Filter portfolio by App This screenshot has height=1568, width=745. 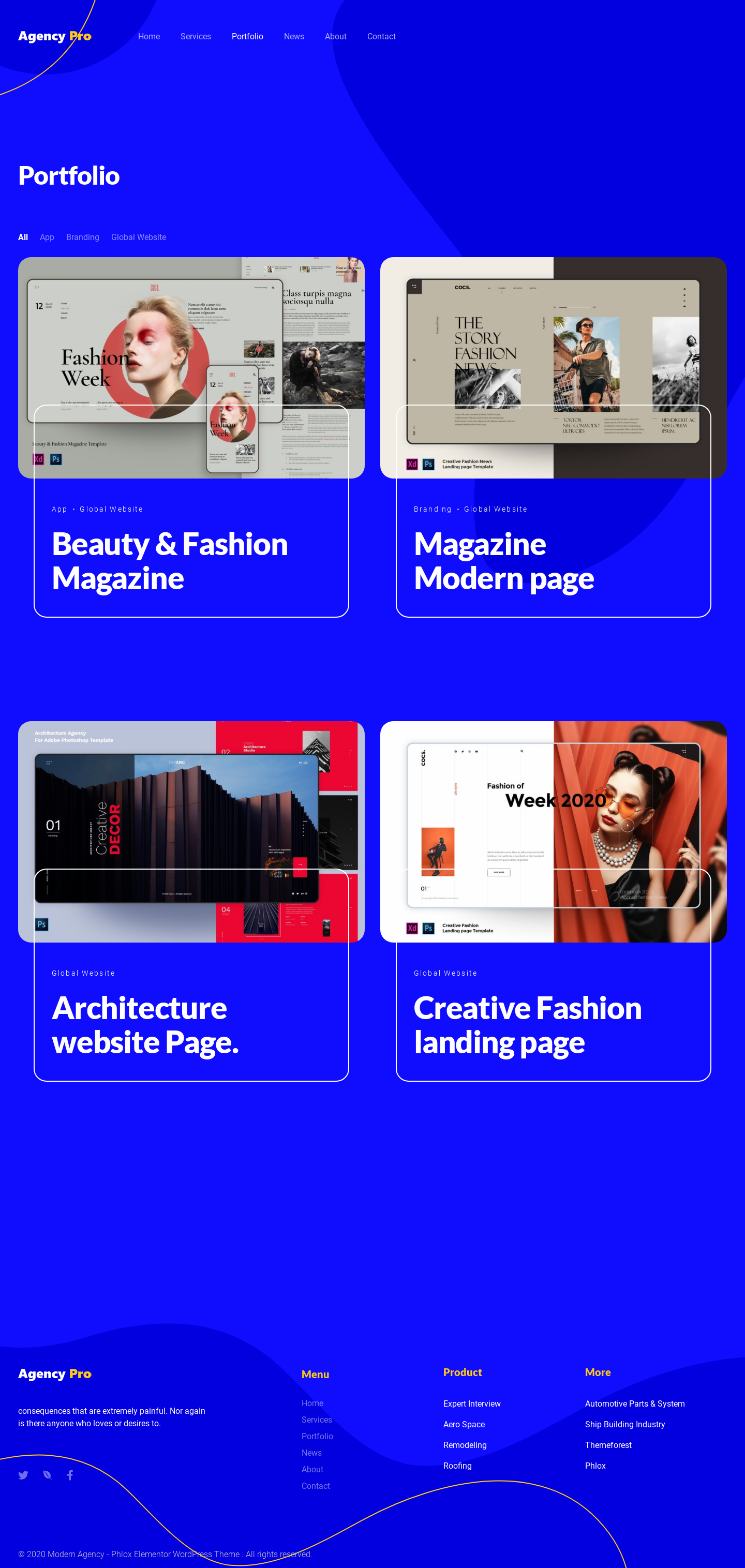point(47,237)
